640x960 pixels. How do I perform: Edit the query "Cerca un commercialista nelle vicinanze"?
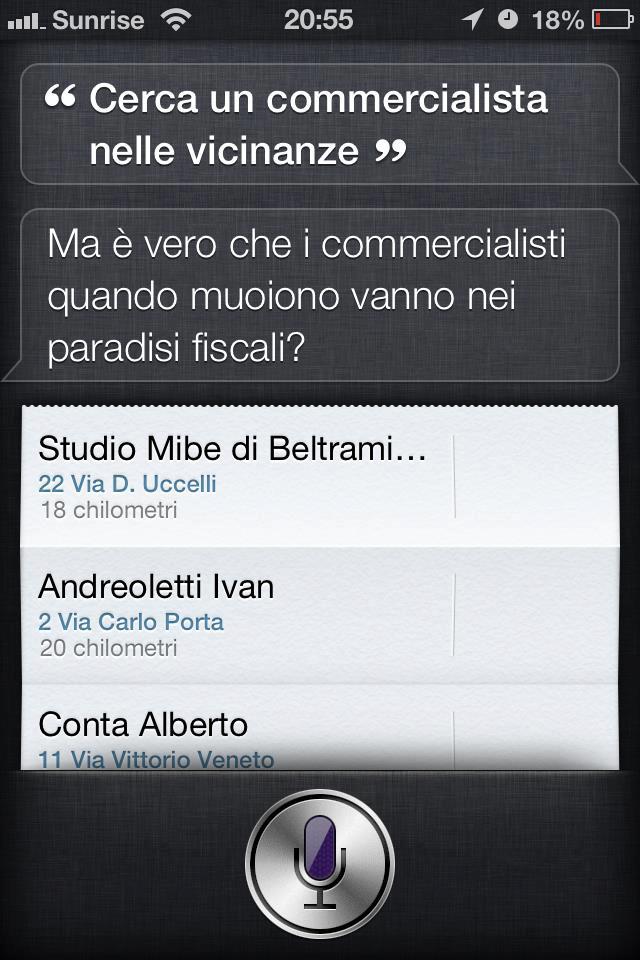pos(318,124)
